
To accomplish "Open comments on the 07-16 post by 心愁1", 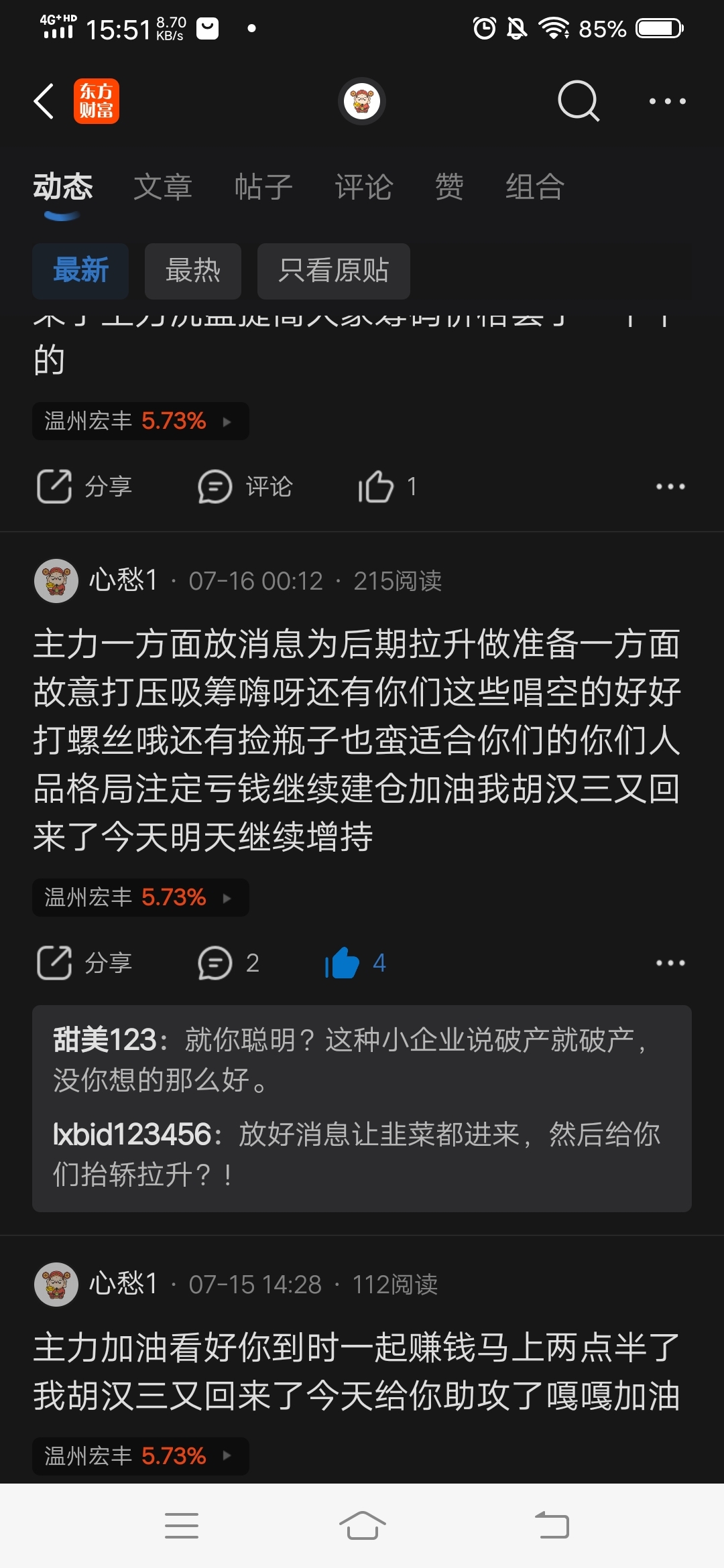I will coord(228,963).
